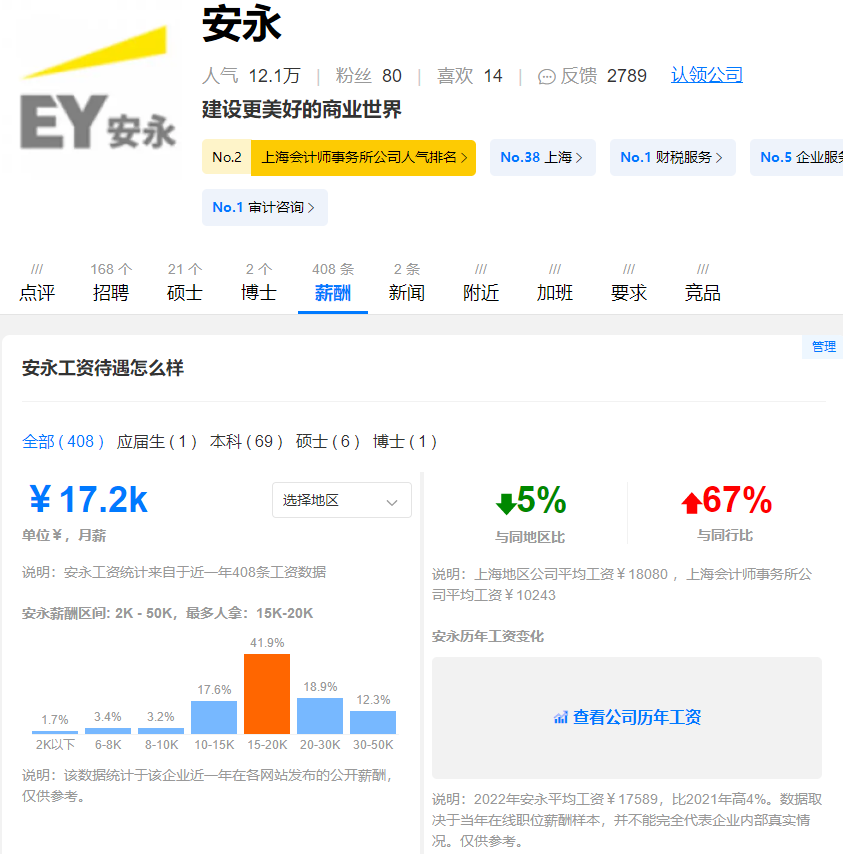
Task: Open the No.38 上海 ranking chip
Action: tap(542, 158)
